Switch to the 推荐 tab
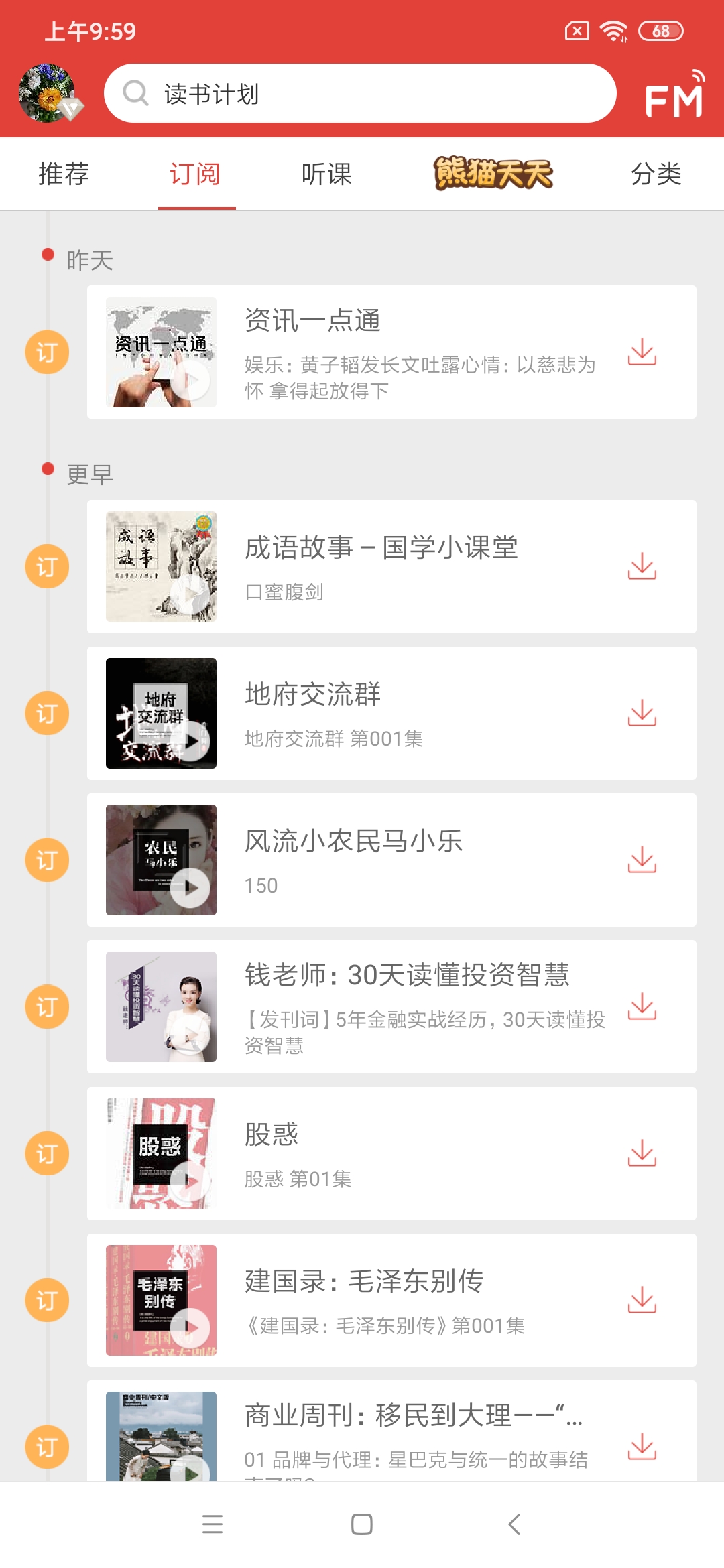Image resolution: width=724 pixels, height=1568 pixels. [x=65, y=174]
